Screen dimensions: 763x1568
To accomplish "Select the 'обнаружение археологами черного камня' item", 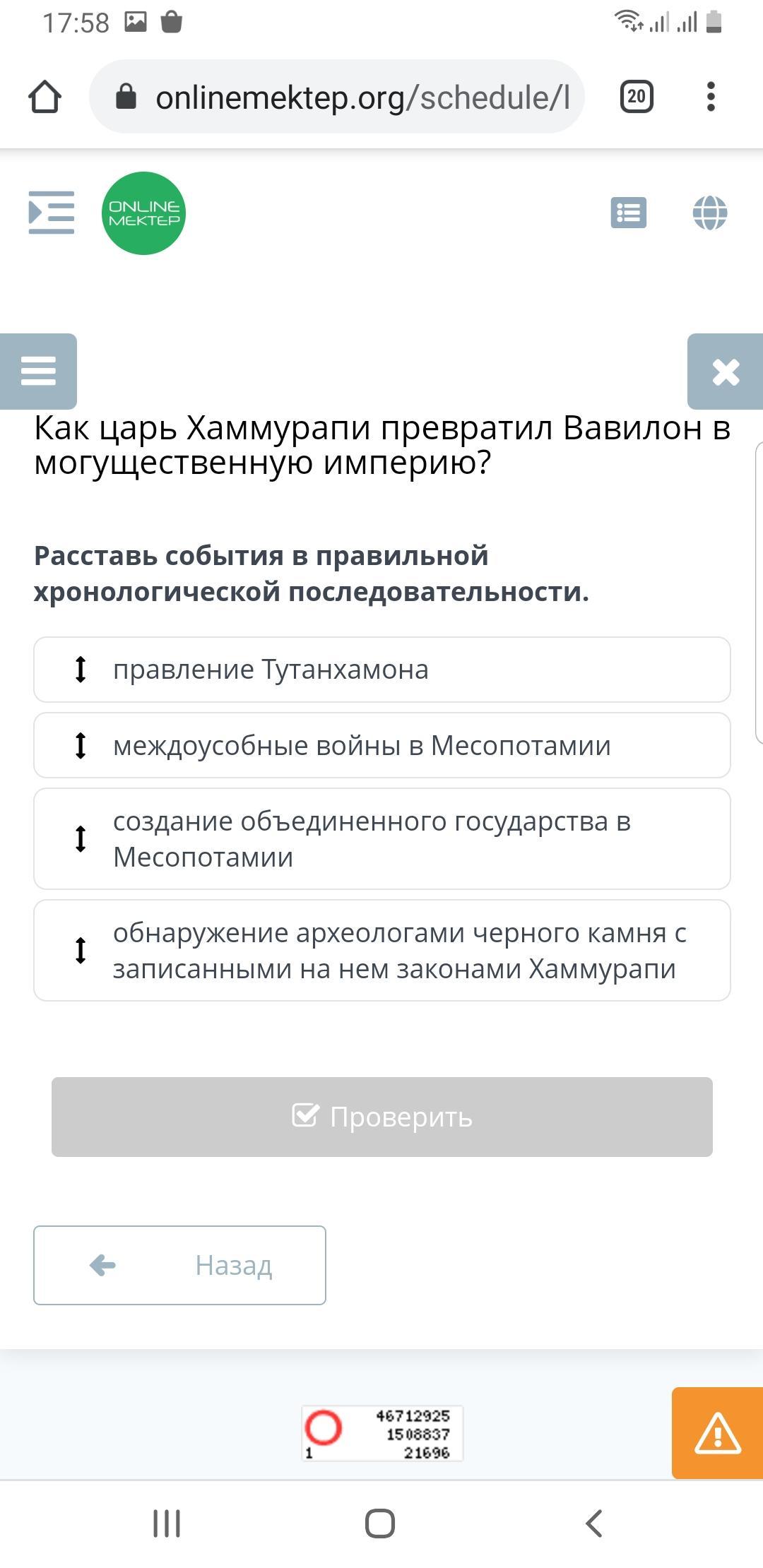I will click(x=382, y=951).
